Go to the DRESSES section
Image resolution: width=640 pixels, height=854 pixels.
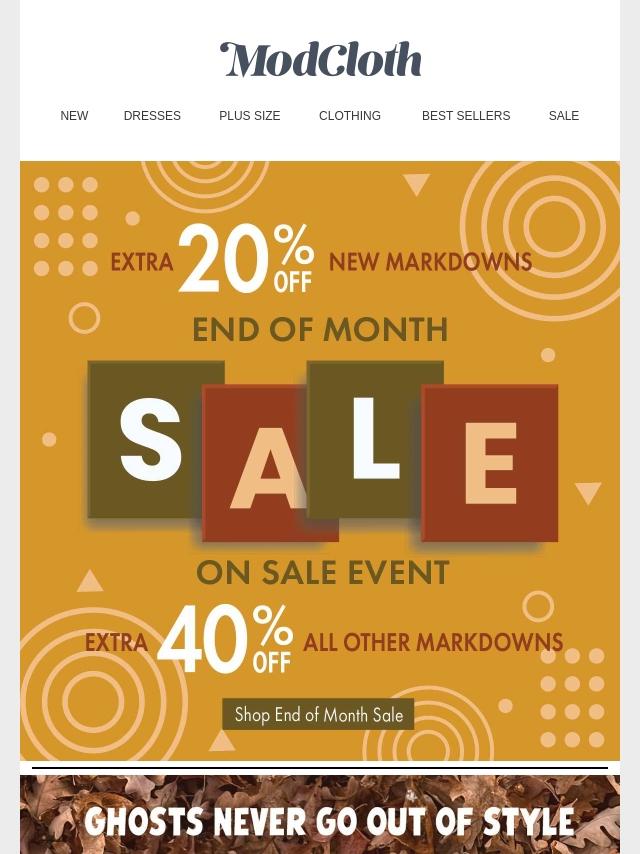tap(152, 115)
